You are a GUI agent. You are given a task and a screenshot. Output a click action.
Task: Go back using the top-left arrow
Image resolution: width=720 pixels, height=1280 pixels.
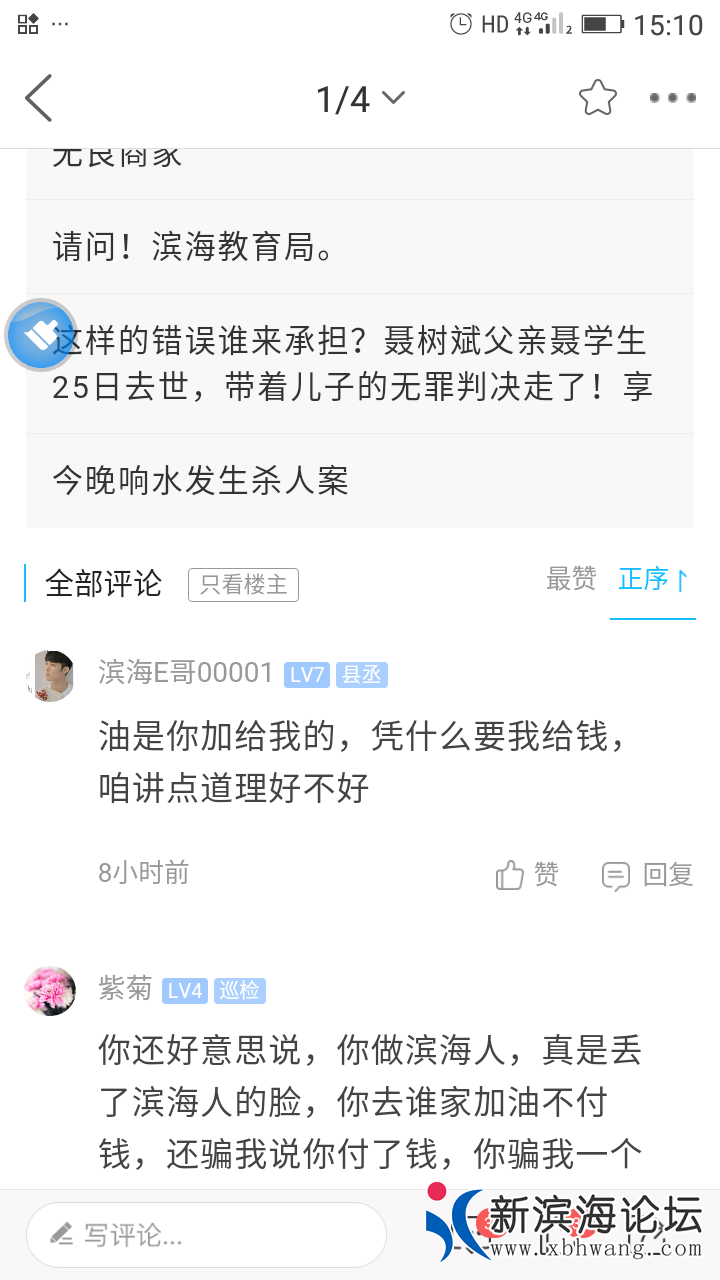(38, 98)
